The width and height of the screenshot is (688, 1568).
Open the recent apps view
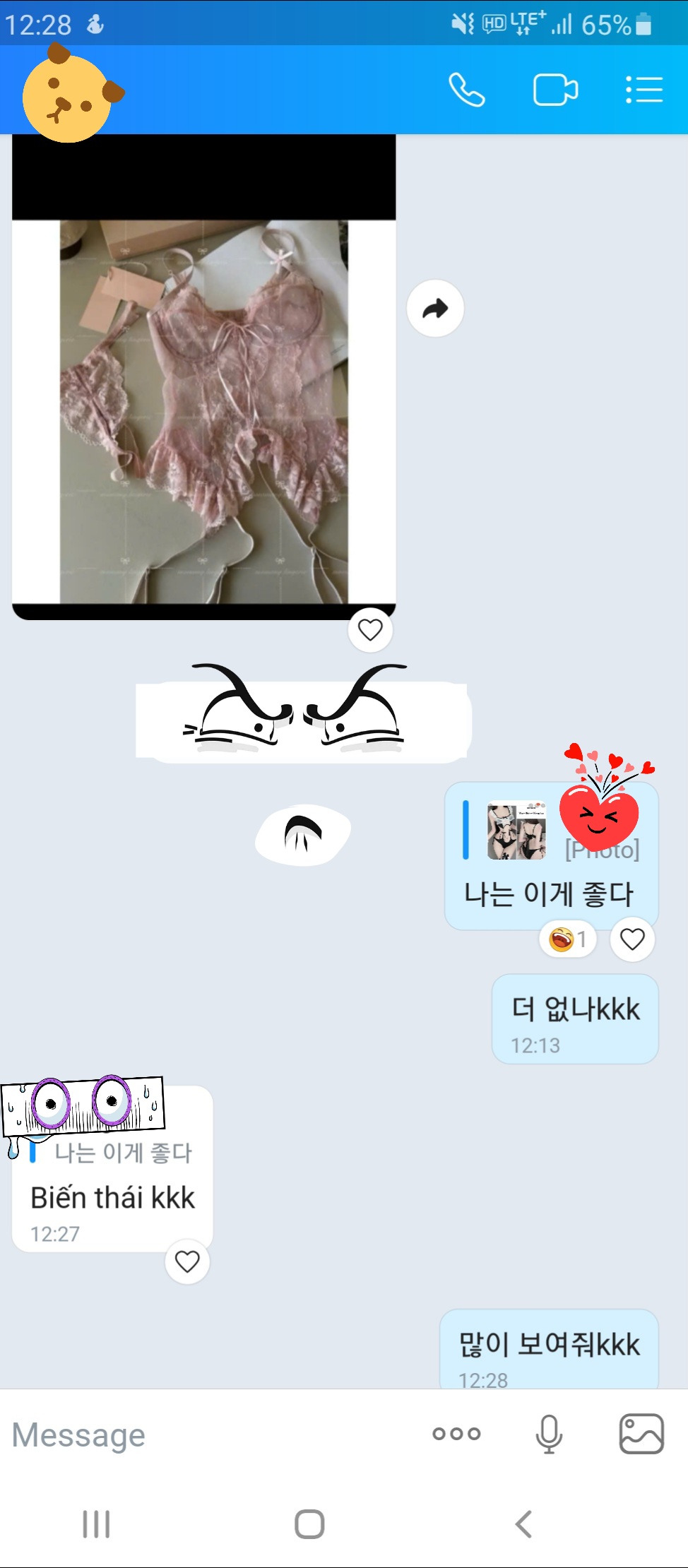pos(96,1524)
